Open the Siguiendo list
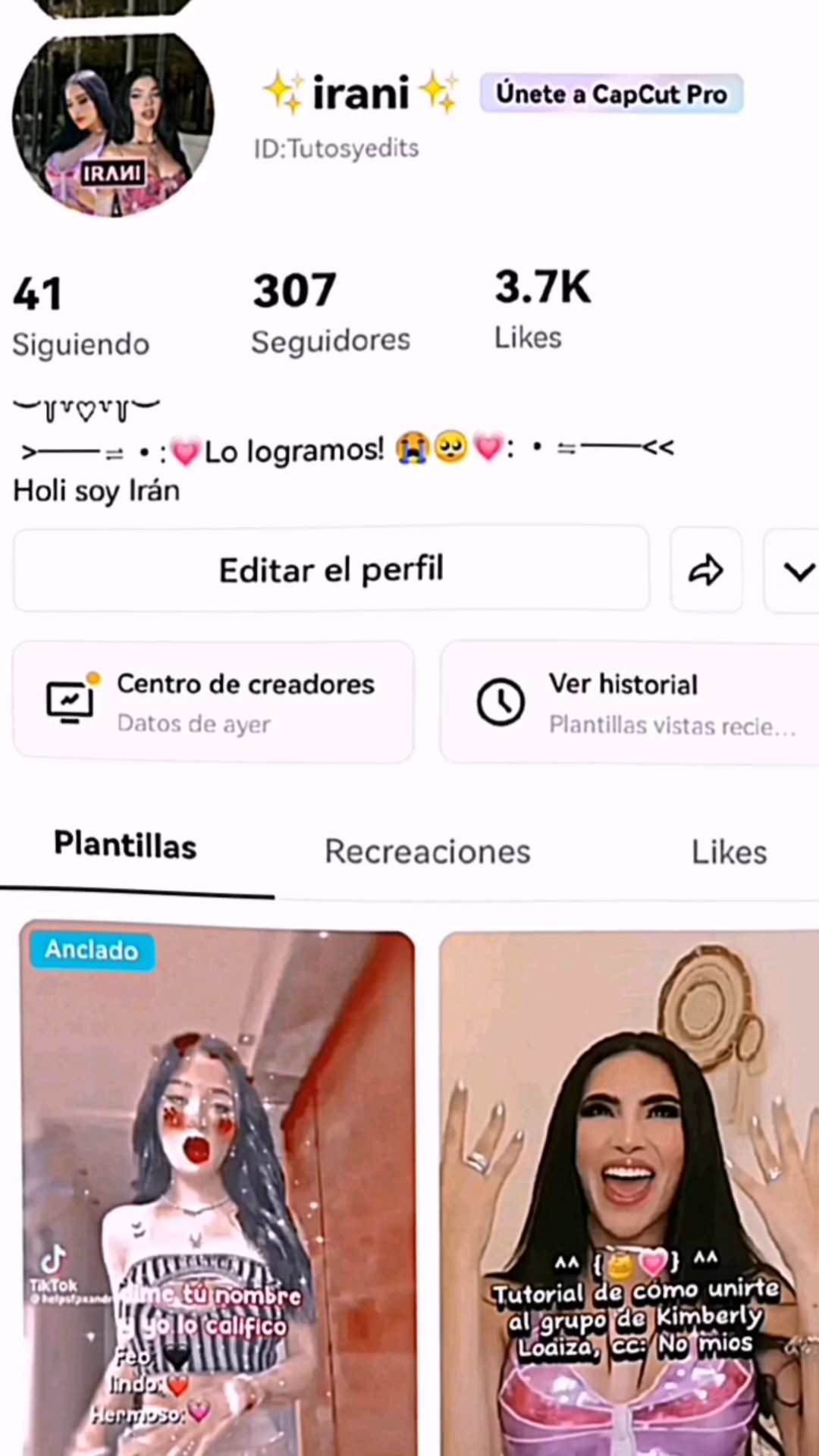The height and width of the screenshot is (1456, 819). click(80, 315)
